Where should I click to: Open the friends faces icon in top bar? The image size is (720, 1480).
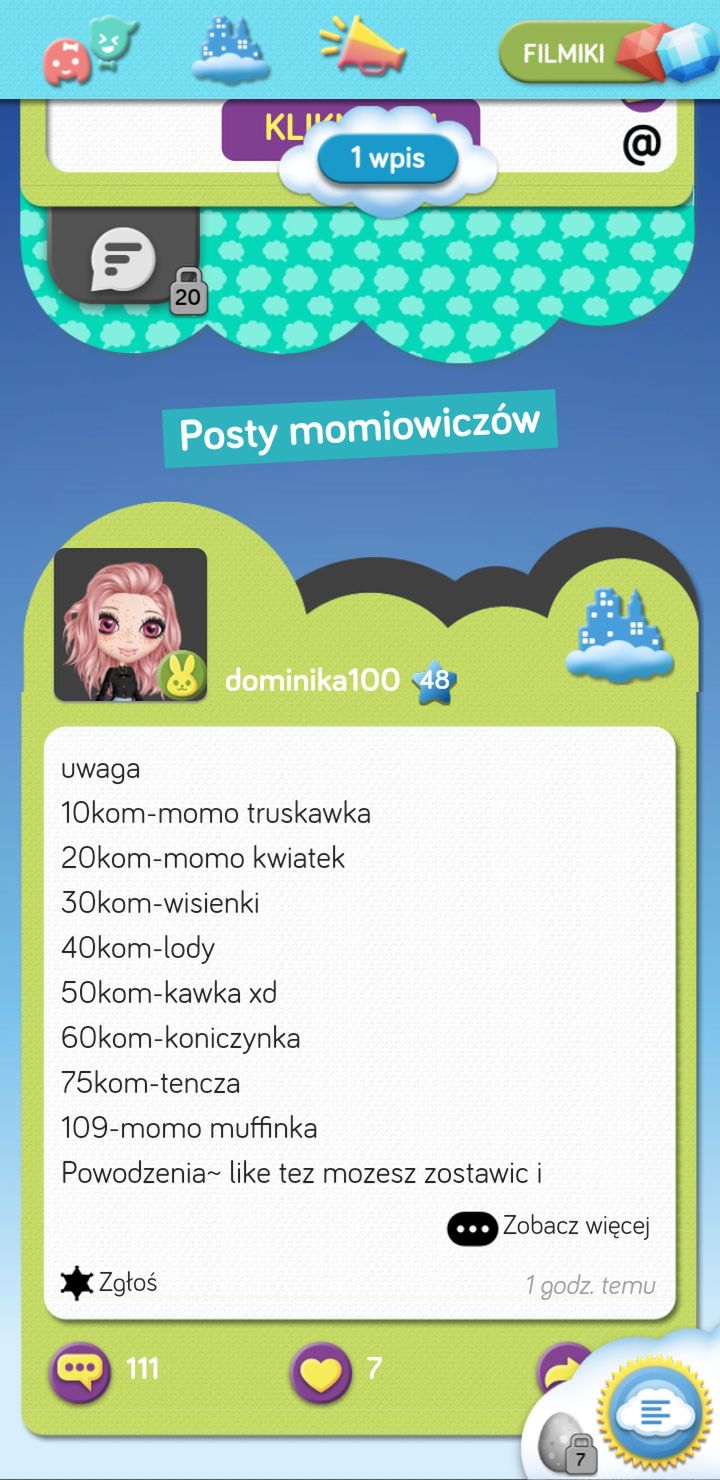[x=89, y=50]
